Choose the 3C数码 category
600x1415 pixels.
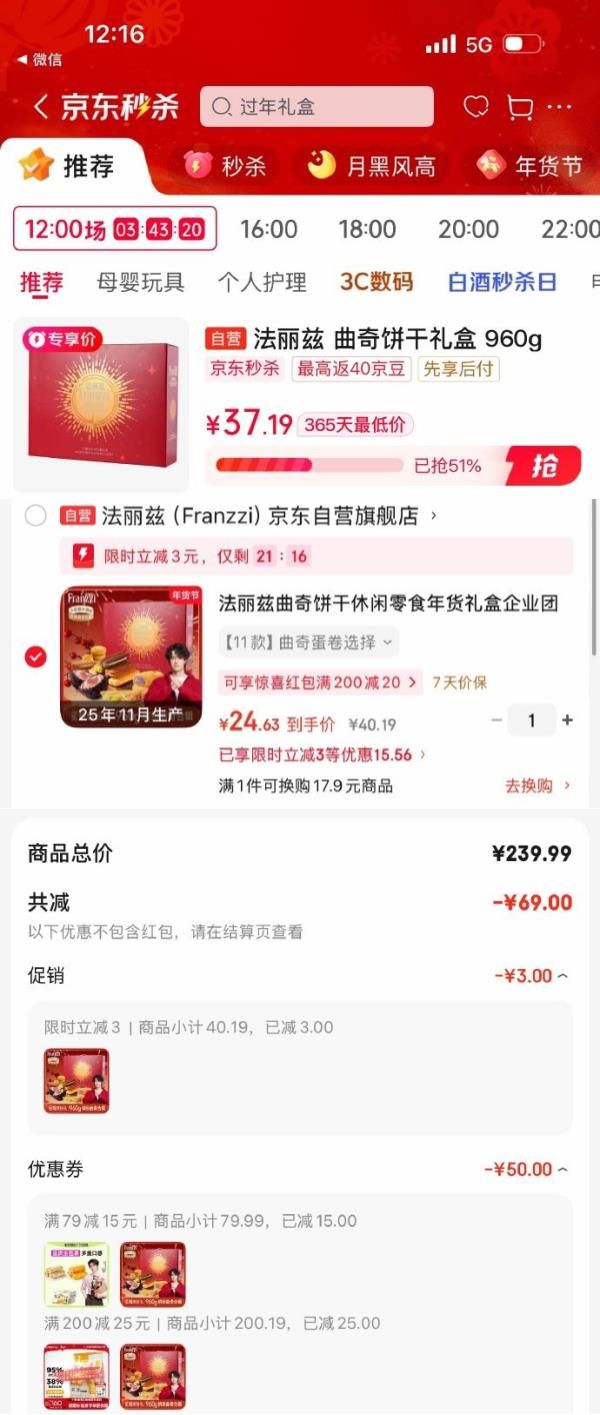click(376, 282)
